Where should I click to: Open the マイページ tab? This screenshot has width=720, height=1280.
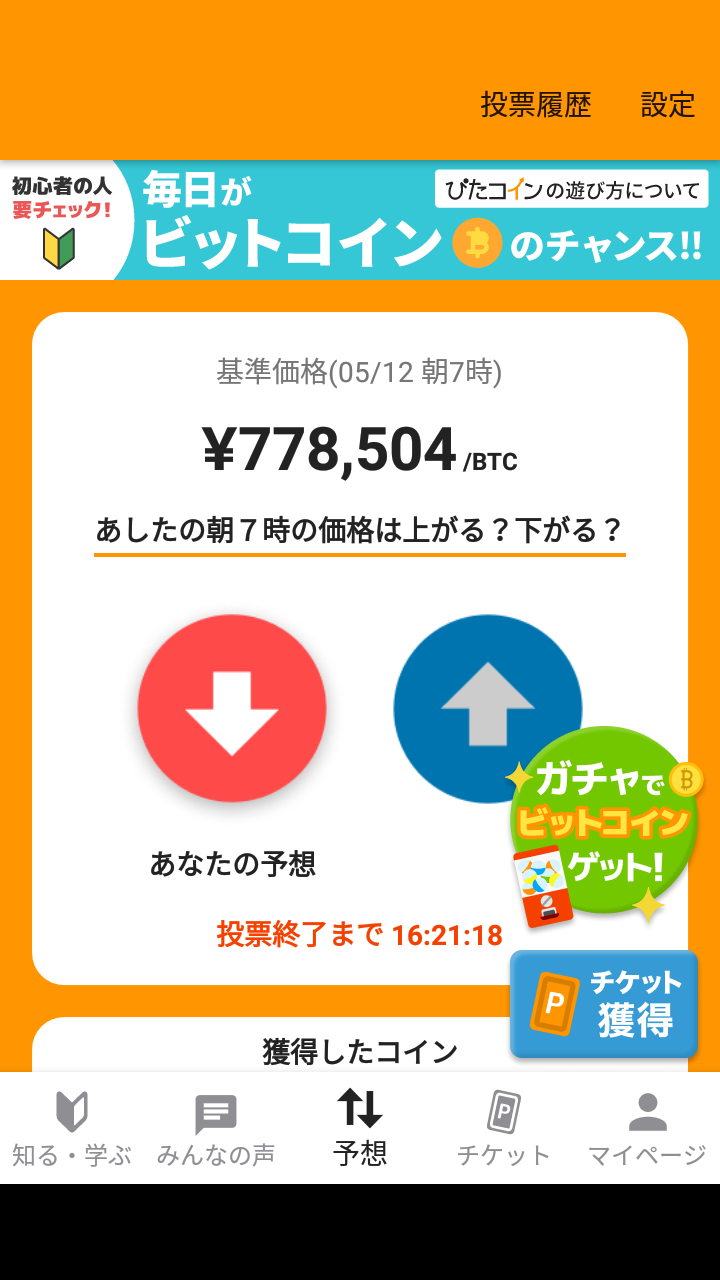tap(647, 1130)
